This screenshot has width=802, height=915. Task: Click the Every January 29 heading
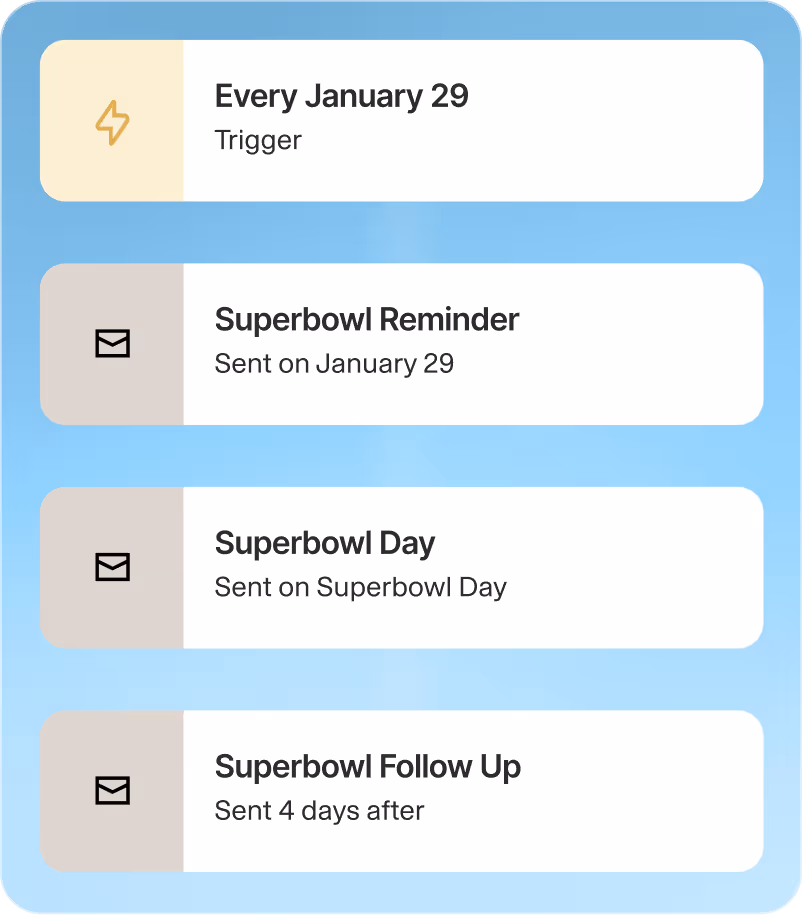tap(342, 96)
